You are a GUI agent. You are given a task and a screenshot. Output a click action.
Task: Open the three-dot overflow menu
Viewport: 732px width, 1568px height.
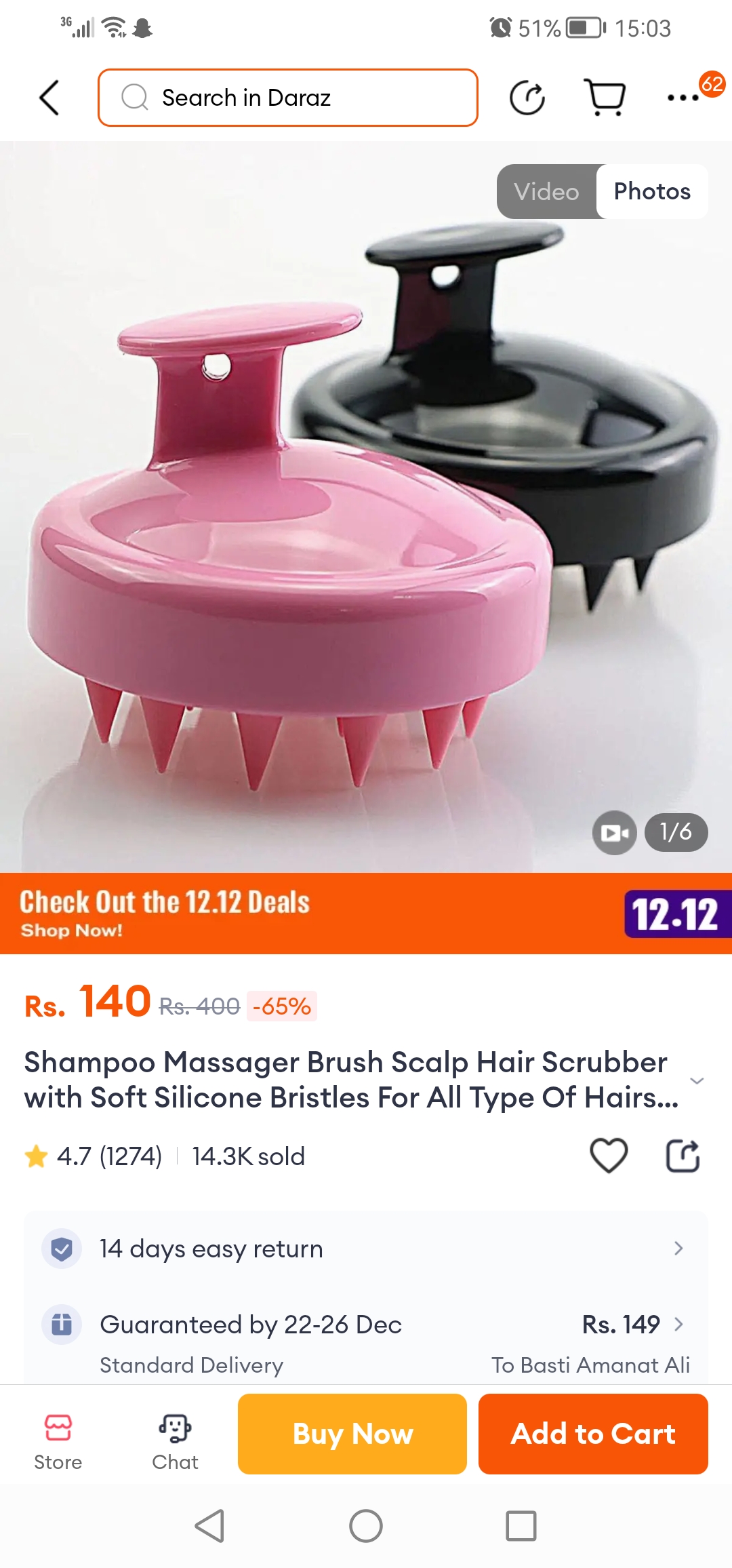pyautogui.click(x=683, y=98)
